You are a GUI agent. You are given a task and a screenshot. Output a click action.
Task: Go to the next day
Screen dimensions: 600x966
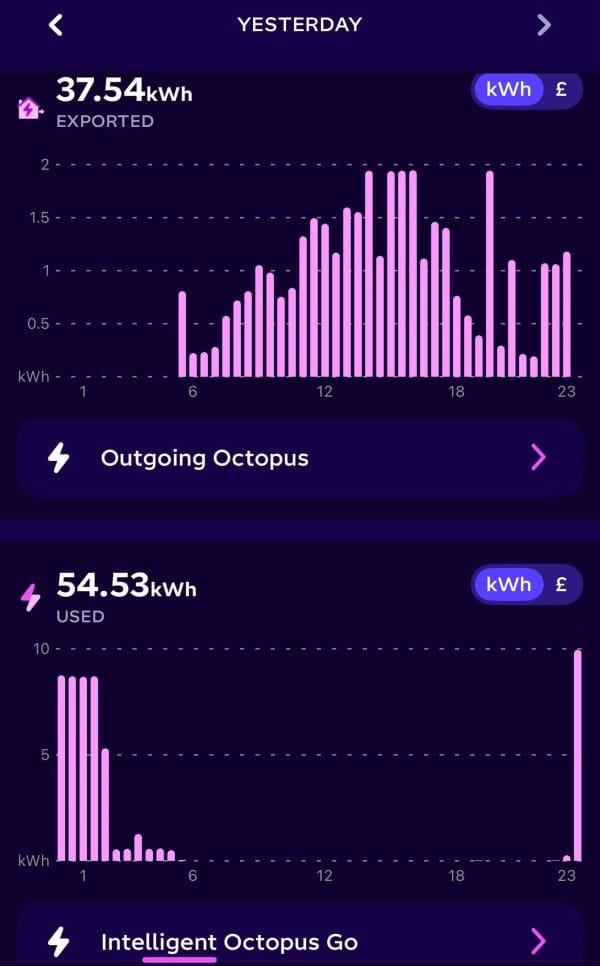(543, 25)
